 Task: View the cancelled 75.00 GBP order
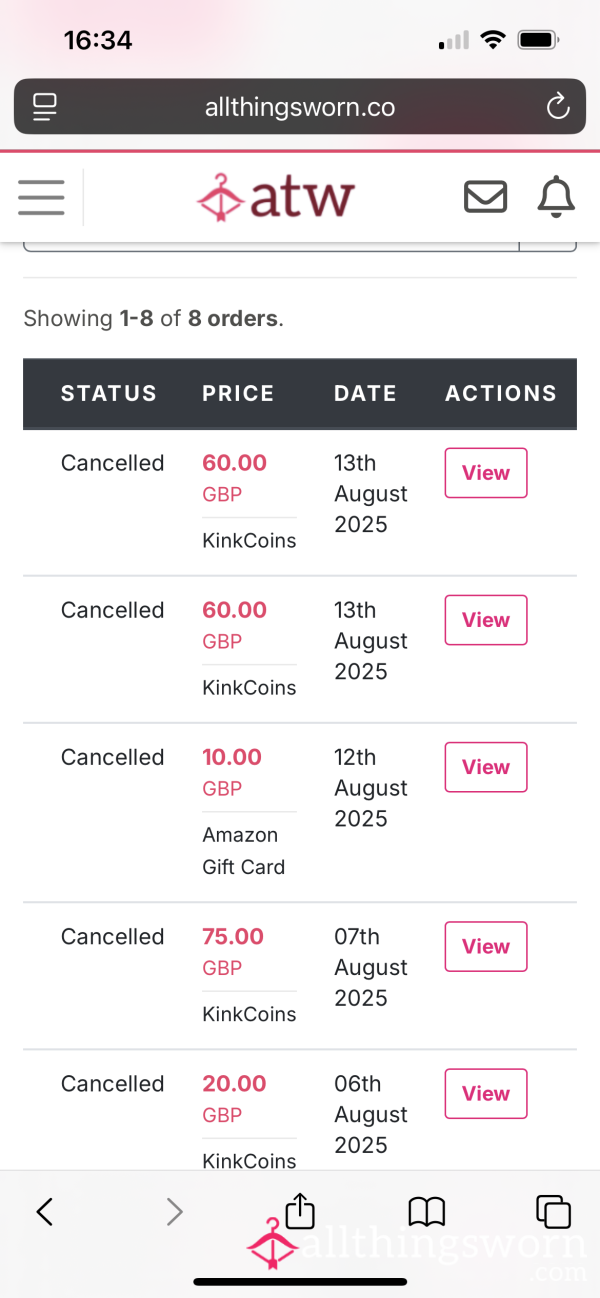coord(486,946)
